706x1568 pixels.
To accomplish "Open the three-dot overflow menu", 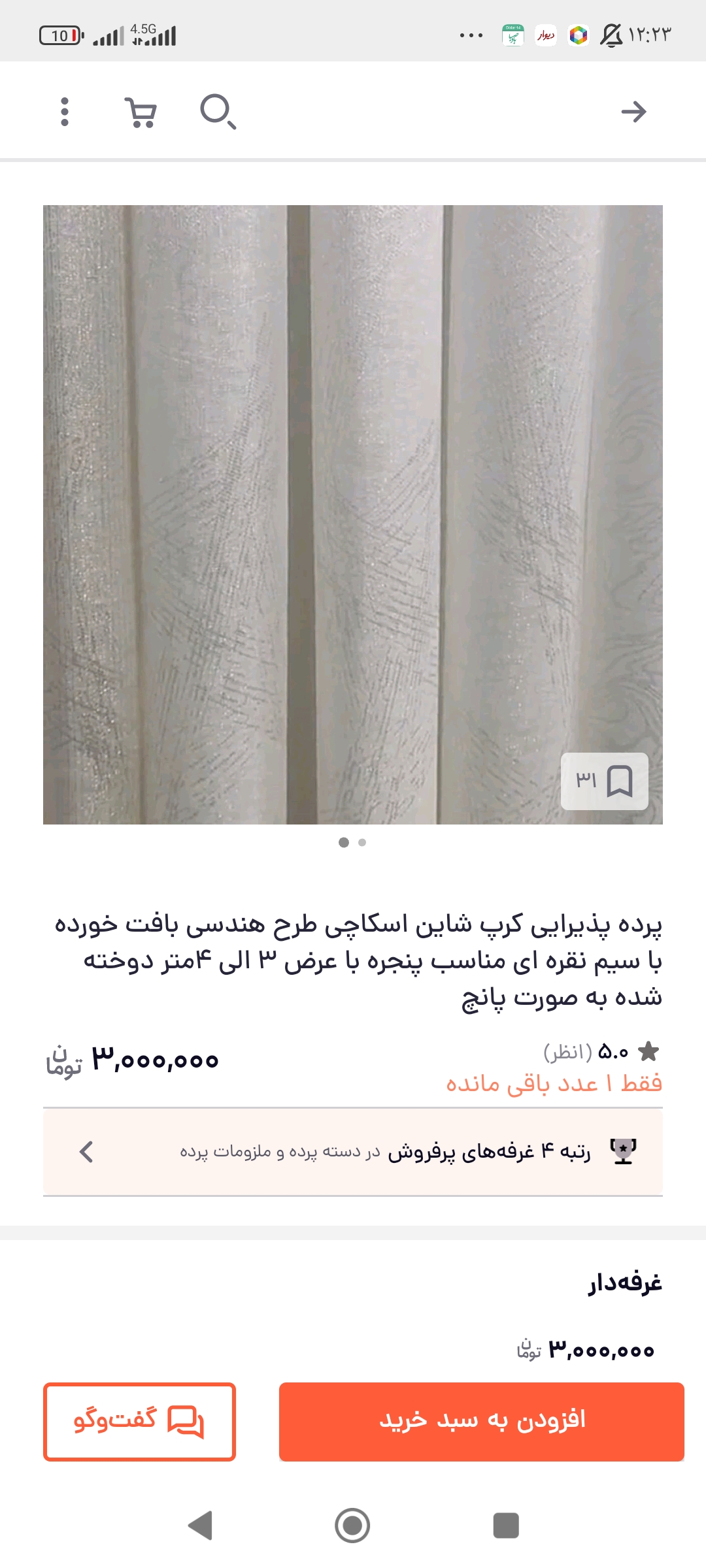I will pyautogui.click(x=64, y=112).
